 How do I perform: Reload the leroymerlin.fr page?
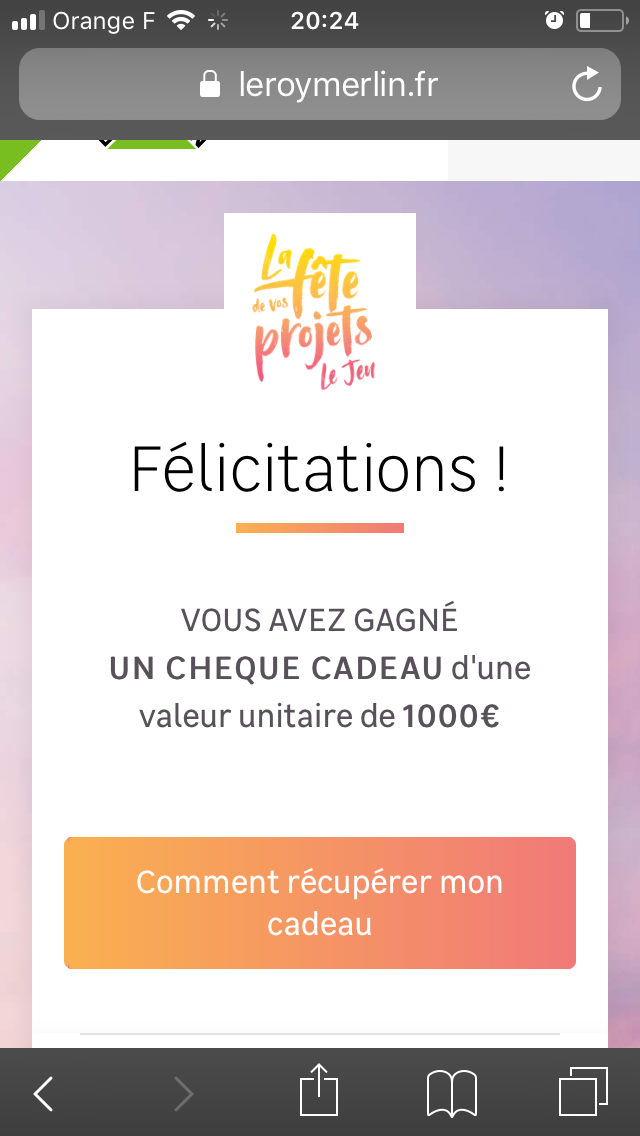pyautogui.click(x=586, y=84)
